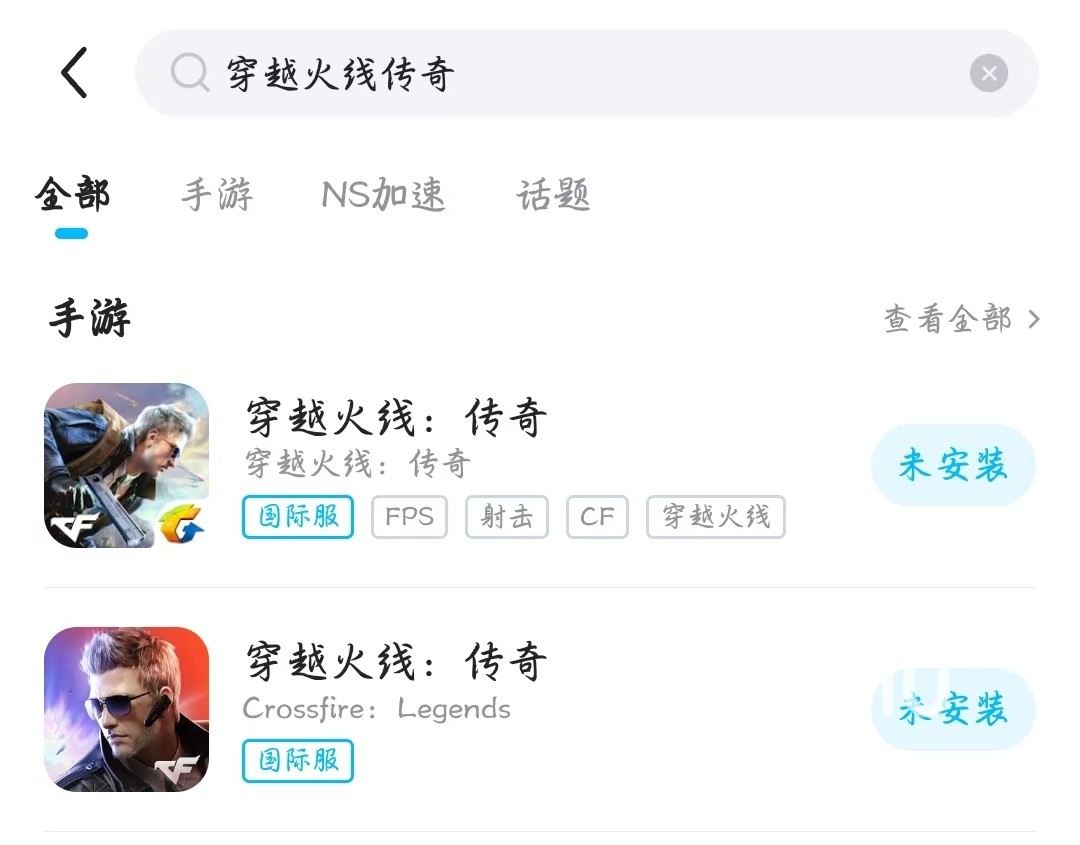The height and width of the screenshot is (845, 1080).
Task: Tap the 穿越火线 tag chip
Action: click(715, 517)
